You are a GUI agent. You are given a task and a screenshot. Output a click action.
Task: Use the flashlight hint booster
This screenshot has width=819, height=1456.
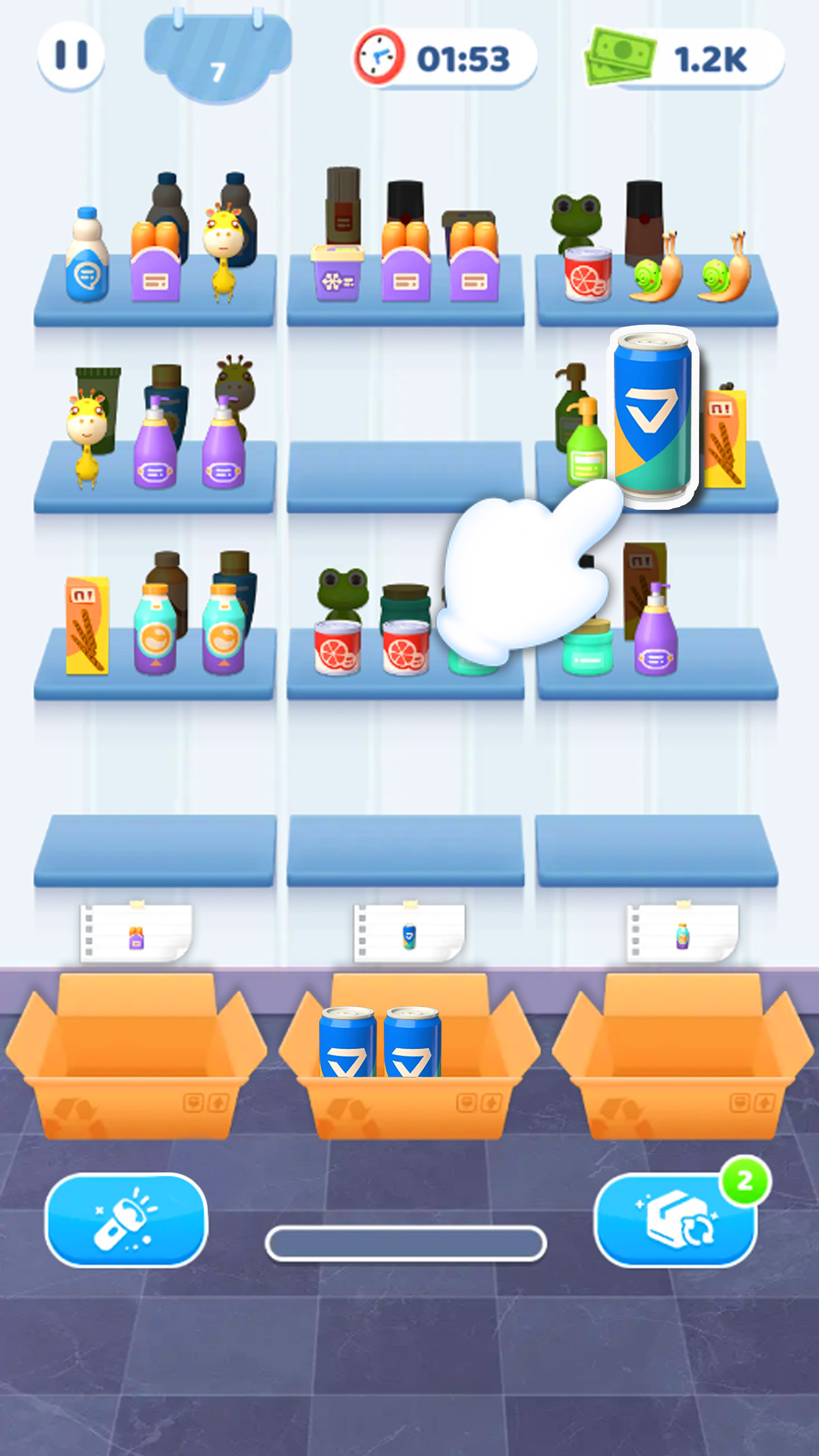126,1219
